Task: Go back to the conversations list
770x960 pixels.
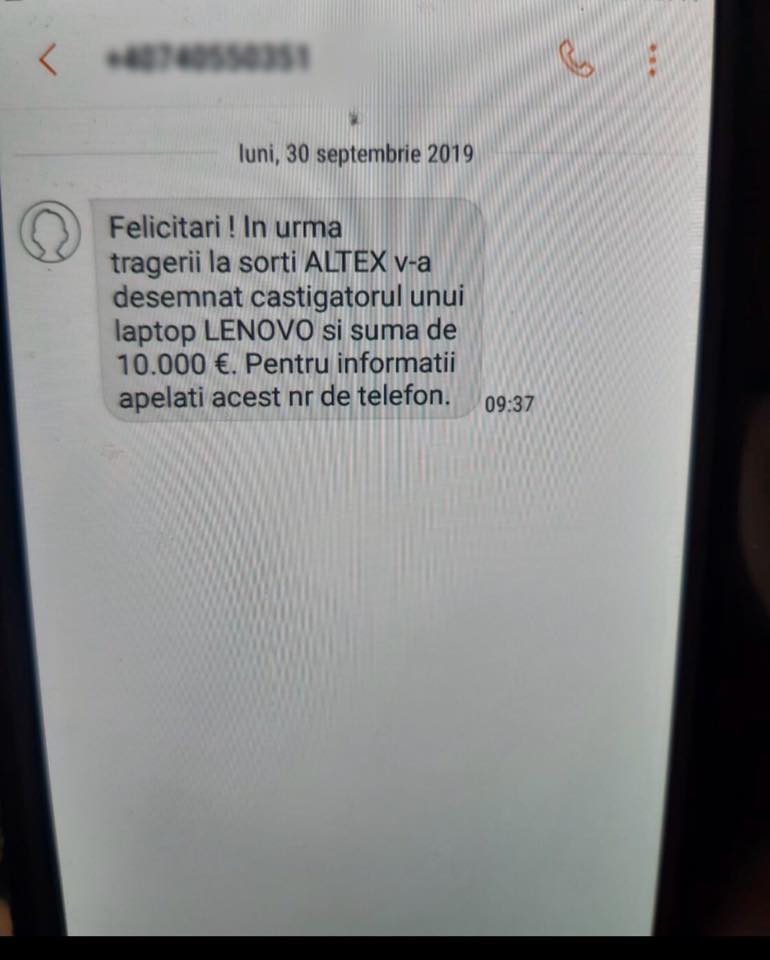Action: (47, 60)
